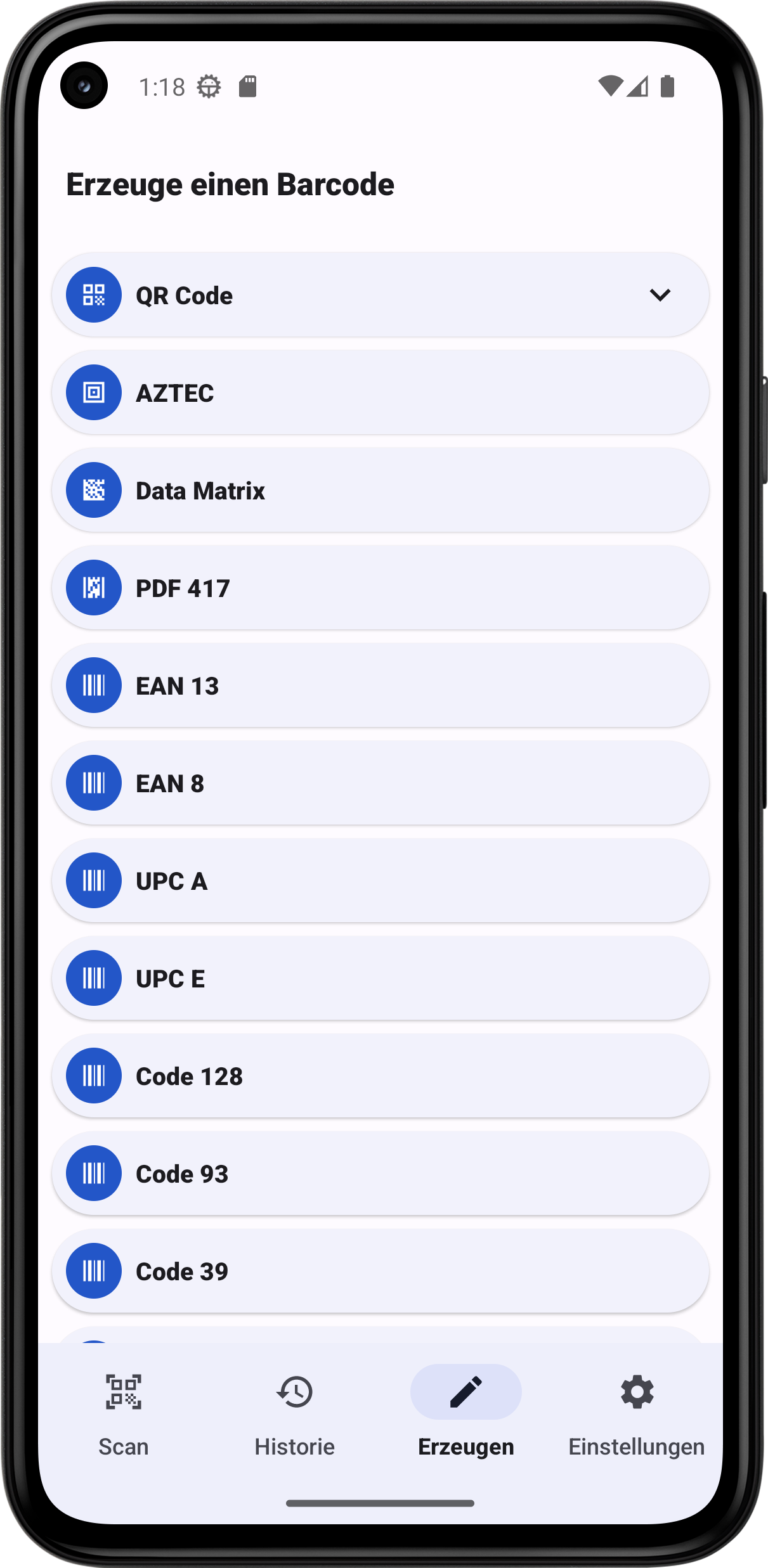Tap the UPC E entry
The width and height of the screenshot is (768, 1568).
tap(381, 979)
